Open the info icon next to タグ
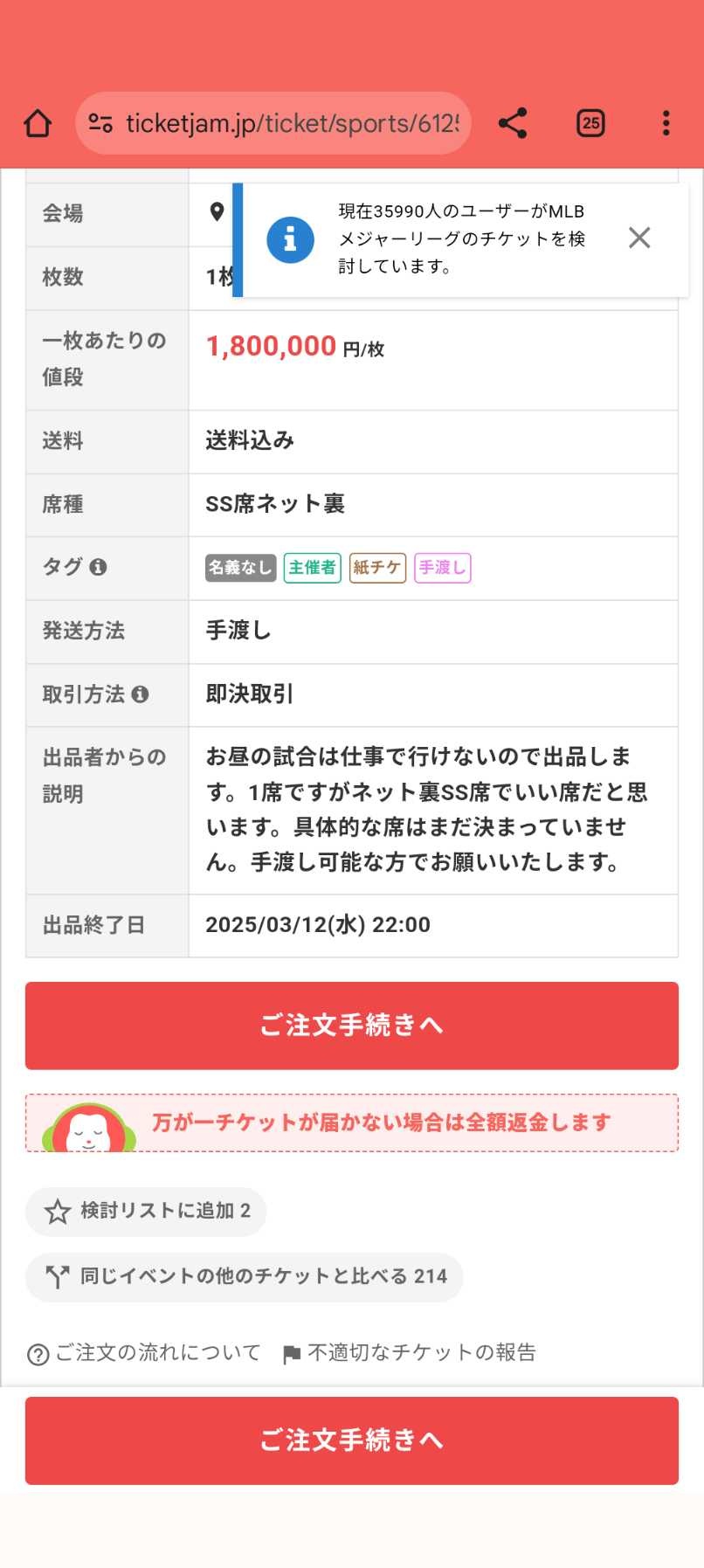This screenshot has height=1568, width=704. [x=99, y=567]
